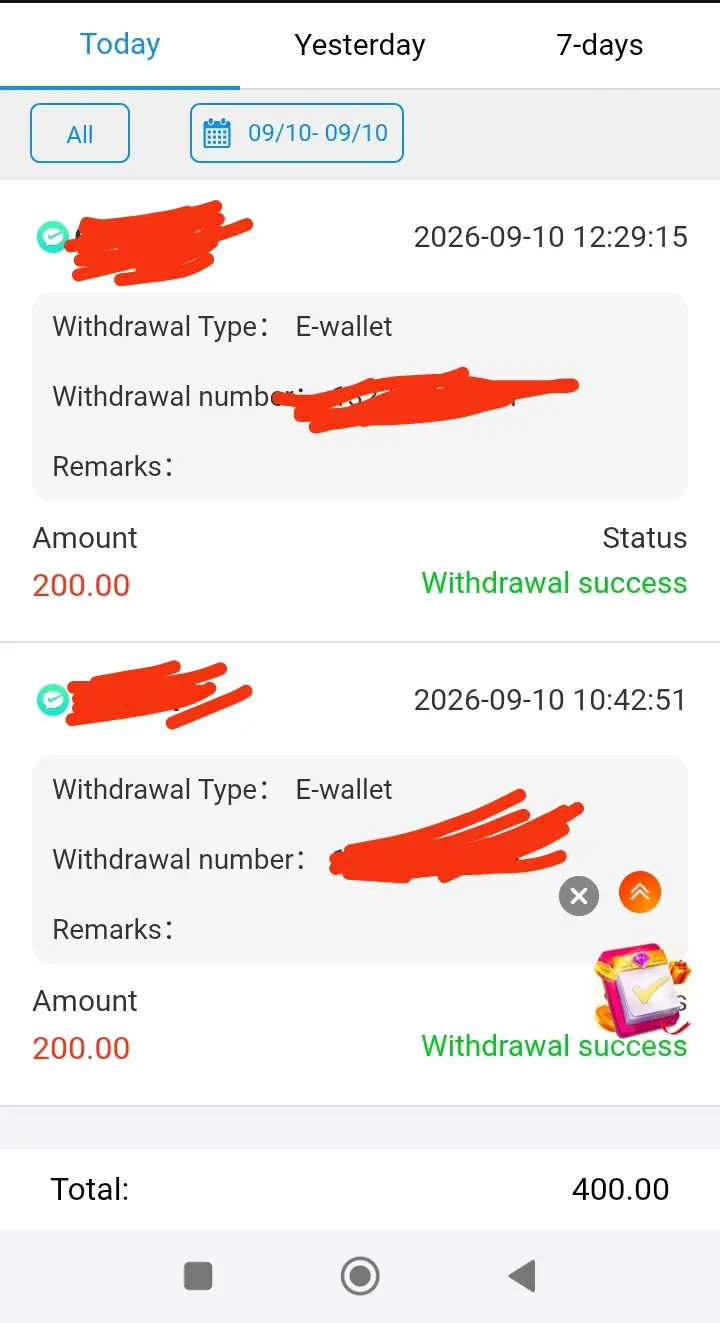Tap the All filter button
The height and width of the screenshot is (1323, 720).
click(80, 133)
